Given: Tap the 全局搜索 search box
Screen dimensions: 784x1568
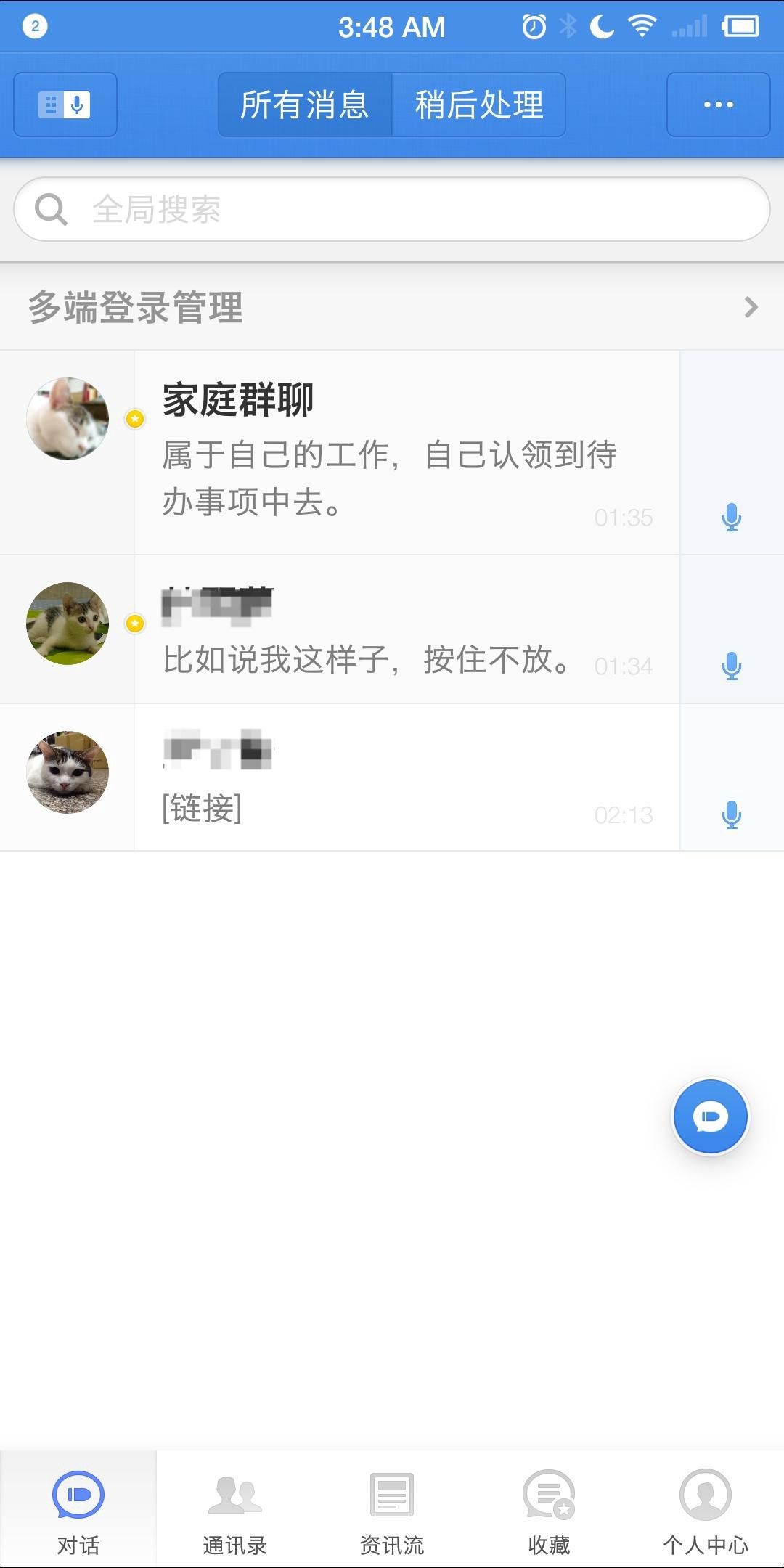Looking at the screenshot, I should (392, 209).
